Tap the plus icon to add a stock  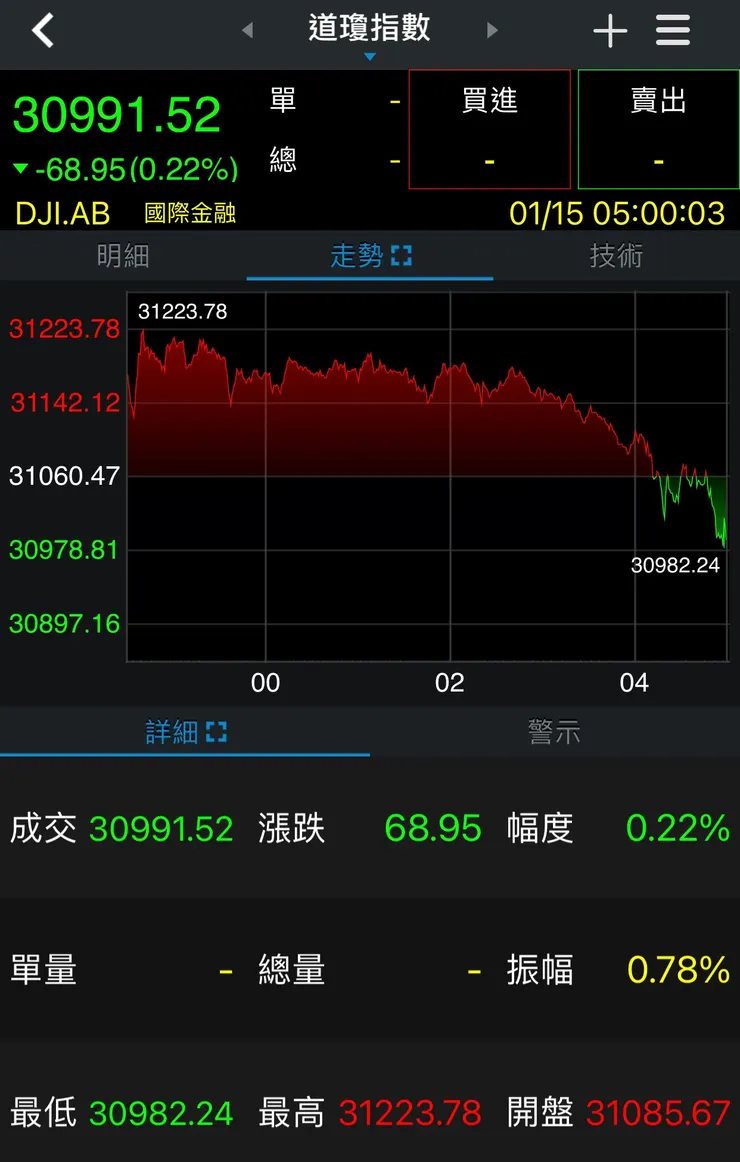pos(610,31)
